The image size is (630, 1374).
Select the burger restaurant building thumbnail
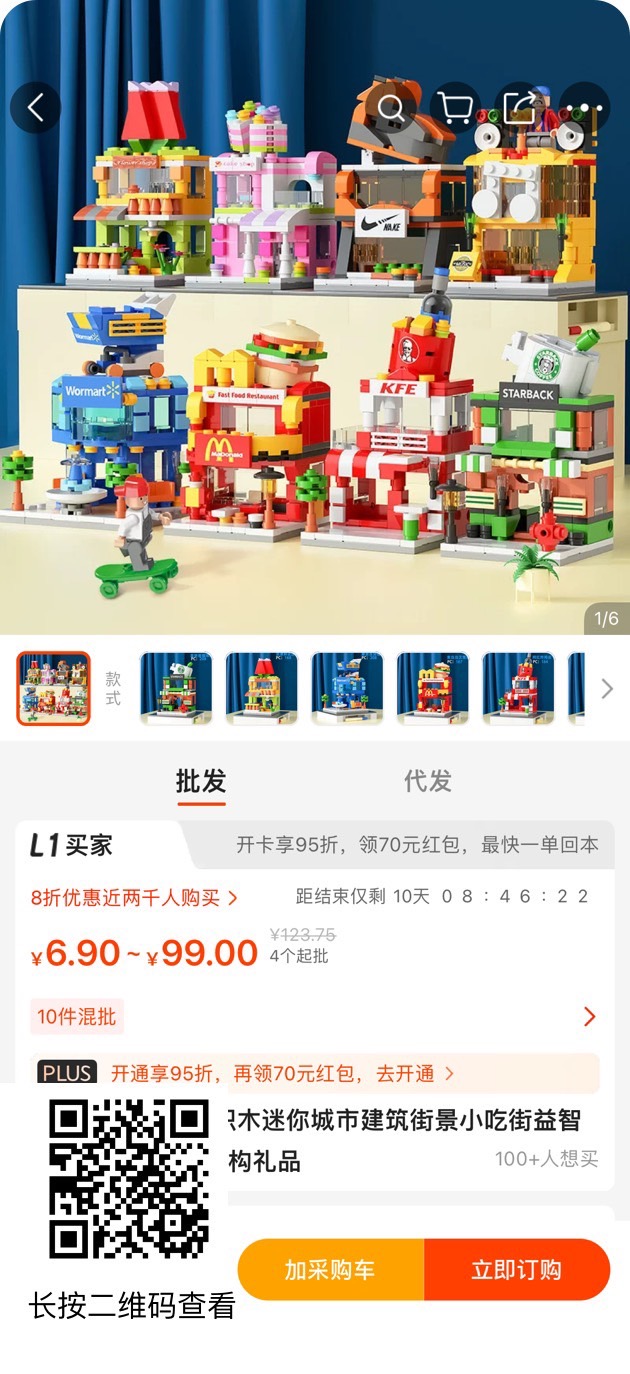pos(433,688)
